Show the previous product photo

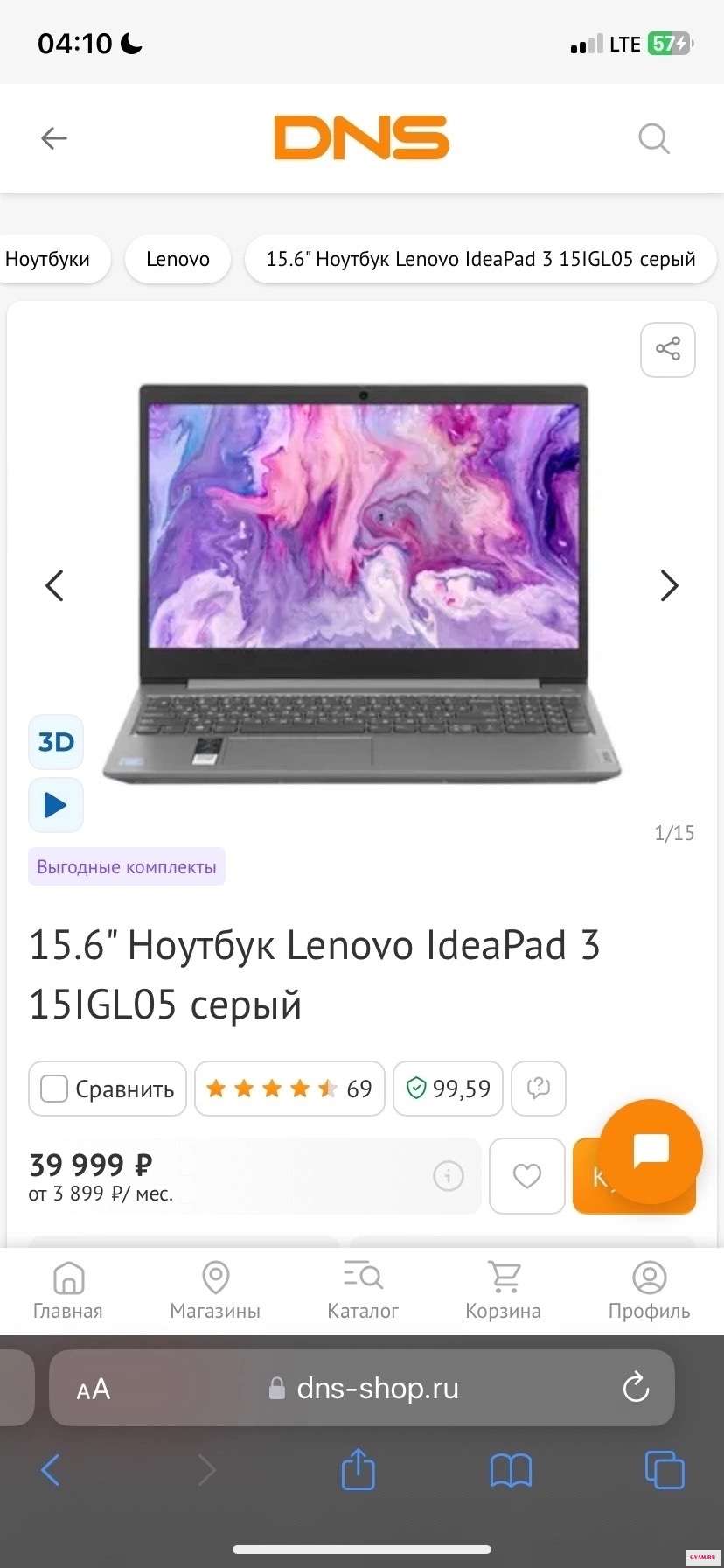pos(54,586)
